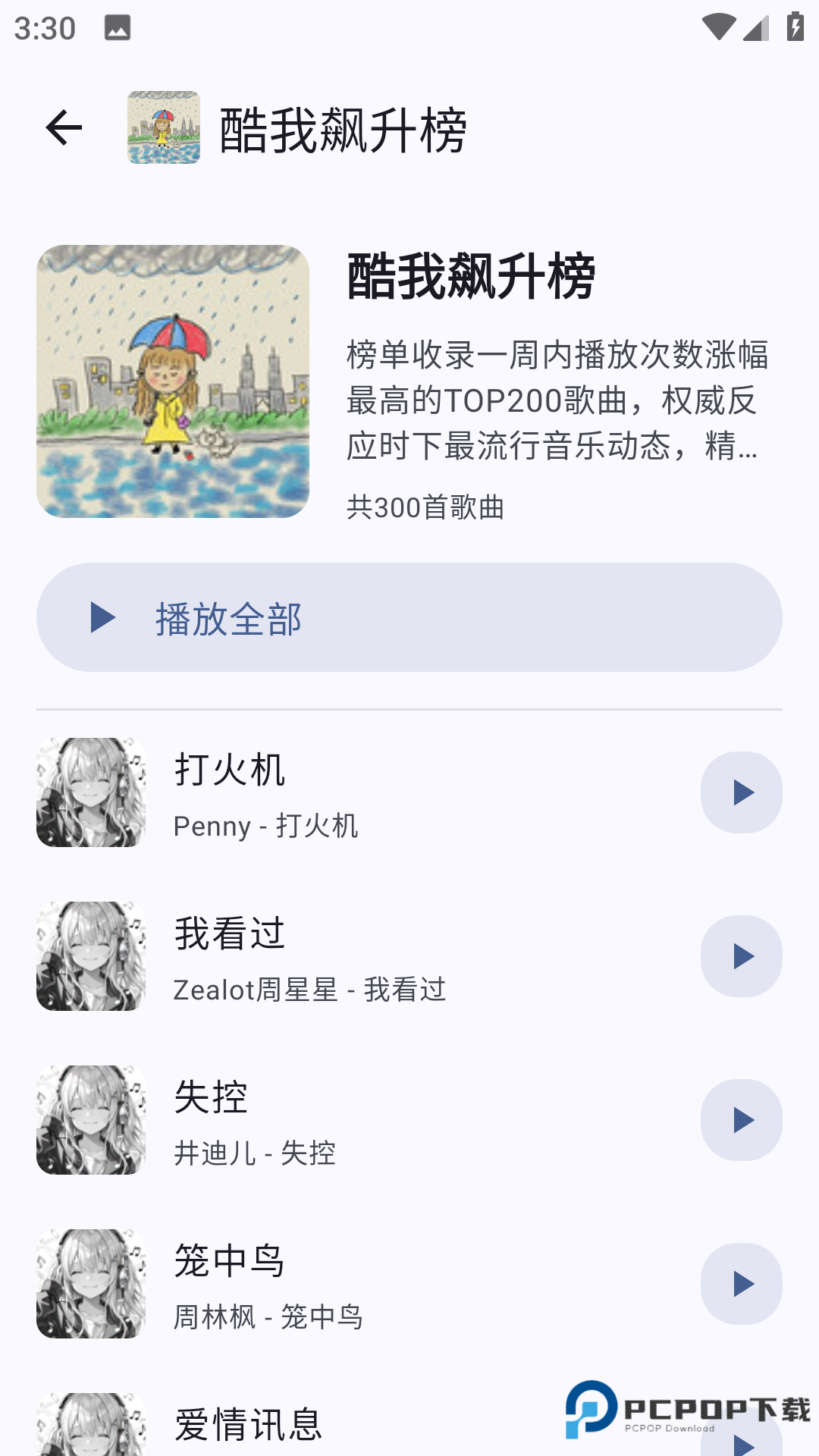Play the song 失控

pyautogui.click(x=742, y=1120)
